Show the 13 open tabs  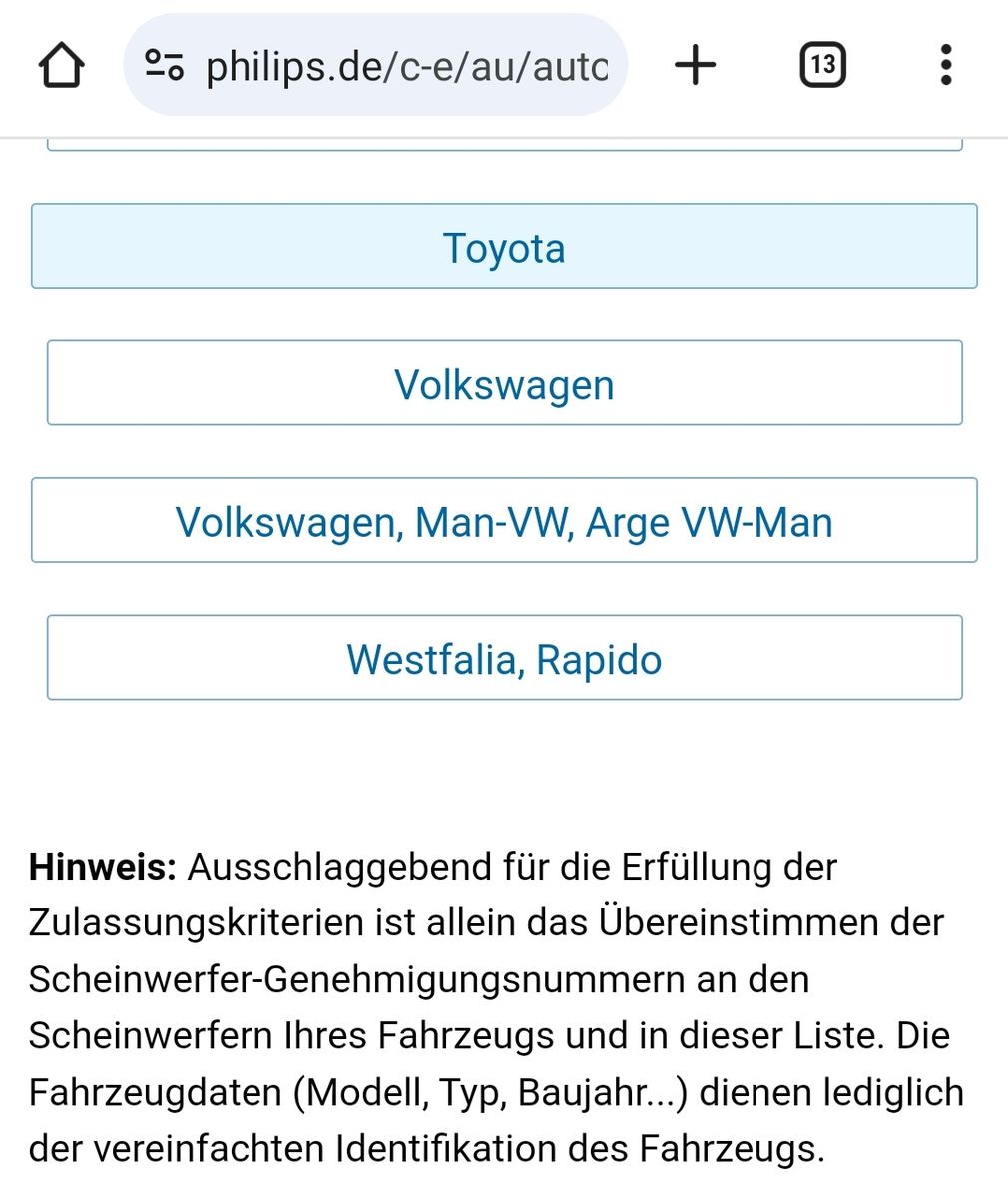822,66
